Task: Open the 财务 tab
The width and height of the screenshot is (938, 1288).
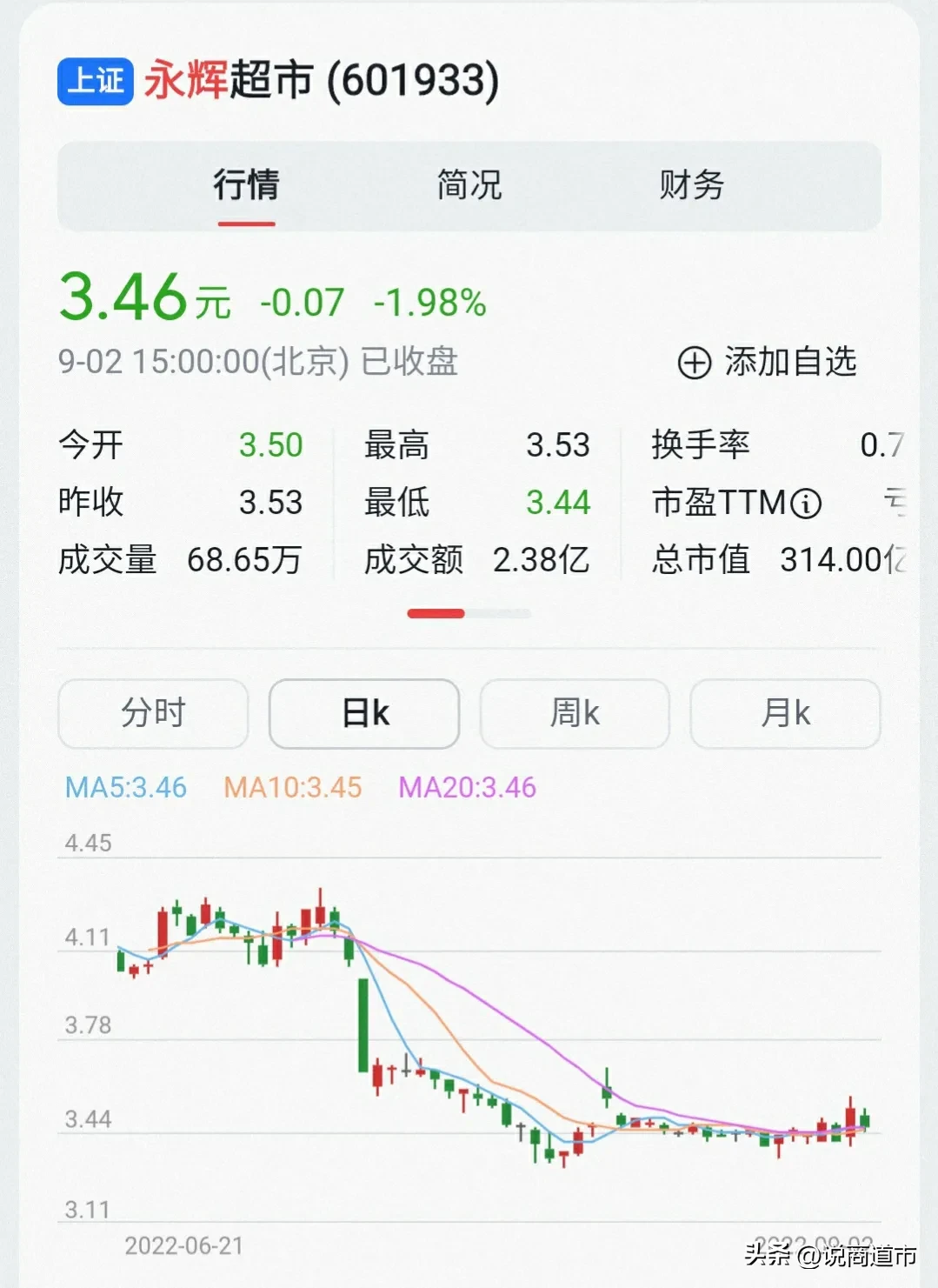Action: coord(691,185)
